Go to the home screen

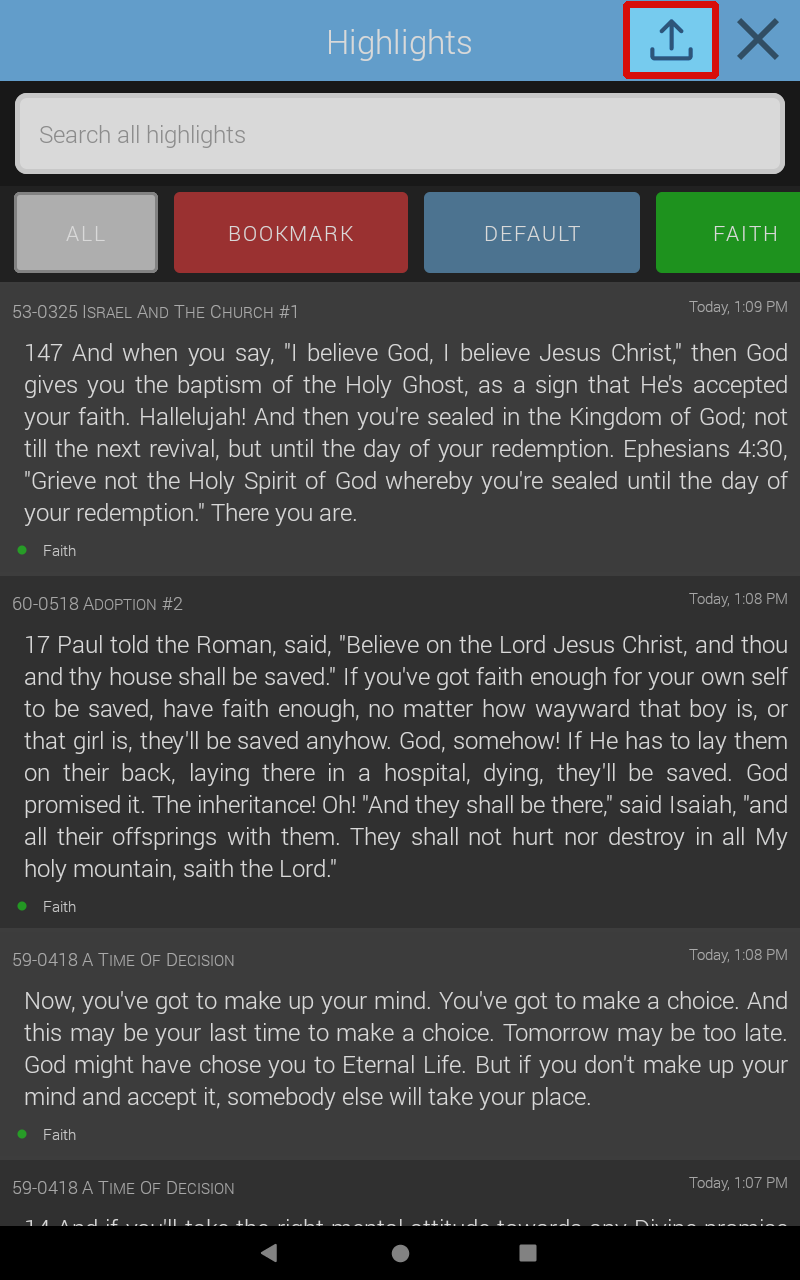click(x=400, y=1253)
